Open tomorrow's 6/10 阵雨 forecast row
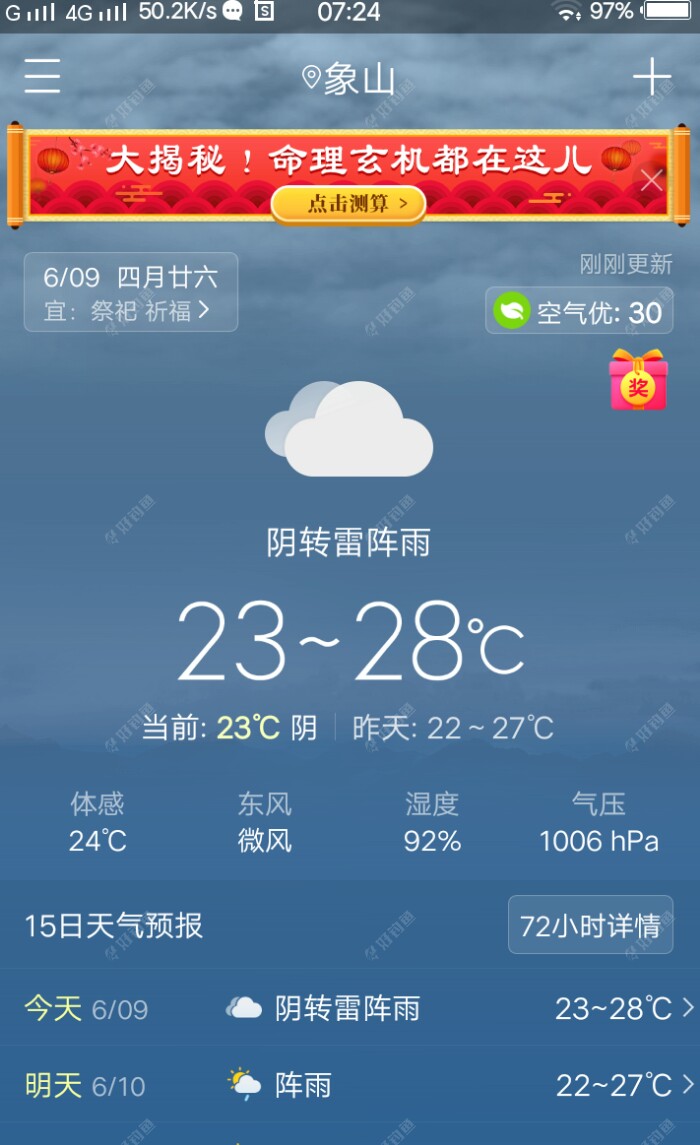 [350, 1085]
